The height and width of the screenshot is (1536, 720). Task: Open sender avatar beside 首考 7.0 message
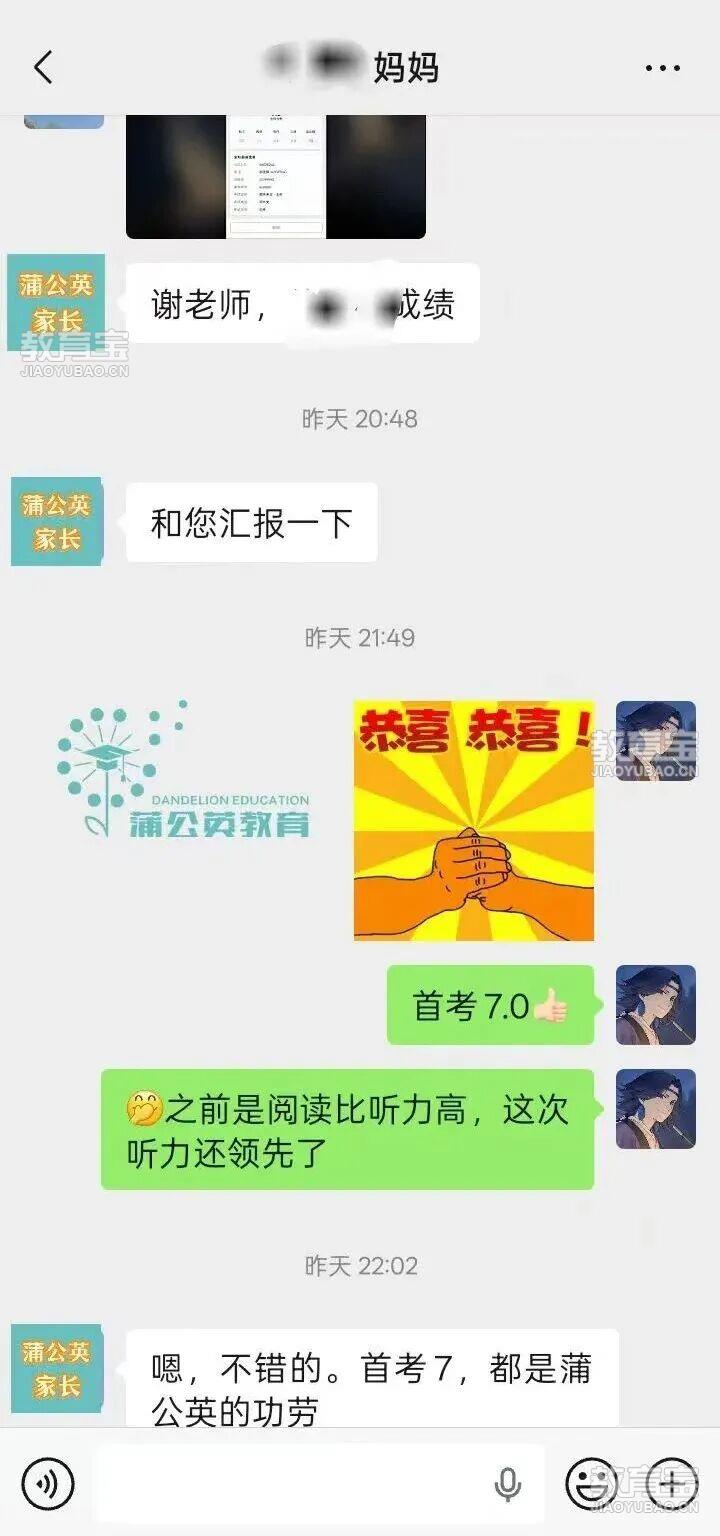click(655, 1005)
